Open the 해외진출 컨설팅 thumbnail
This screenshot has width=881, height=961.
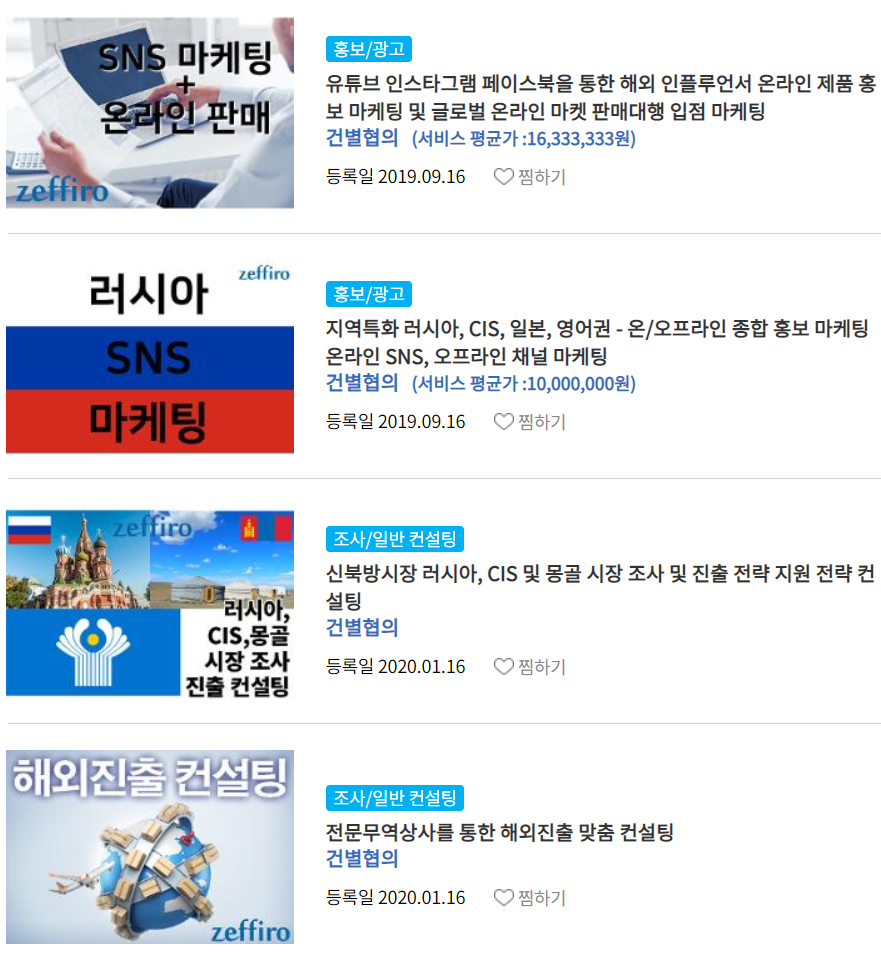(x=150, y=846)
